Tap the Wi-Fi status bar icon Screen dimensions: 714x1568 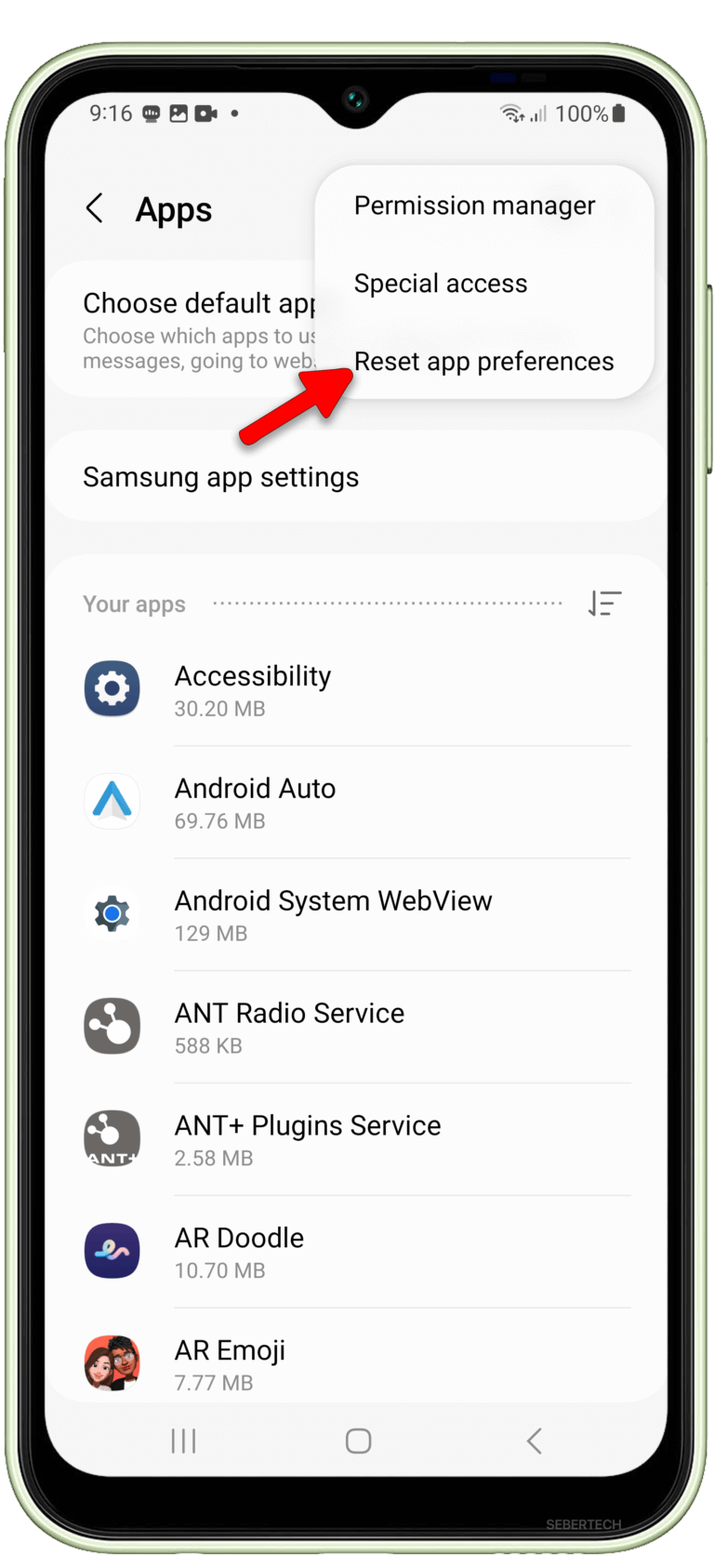click(511, 113)
